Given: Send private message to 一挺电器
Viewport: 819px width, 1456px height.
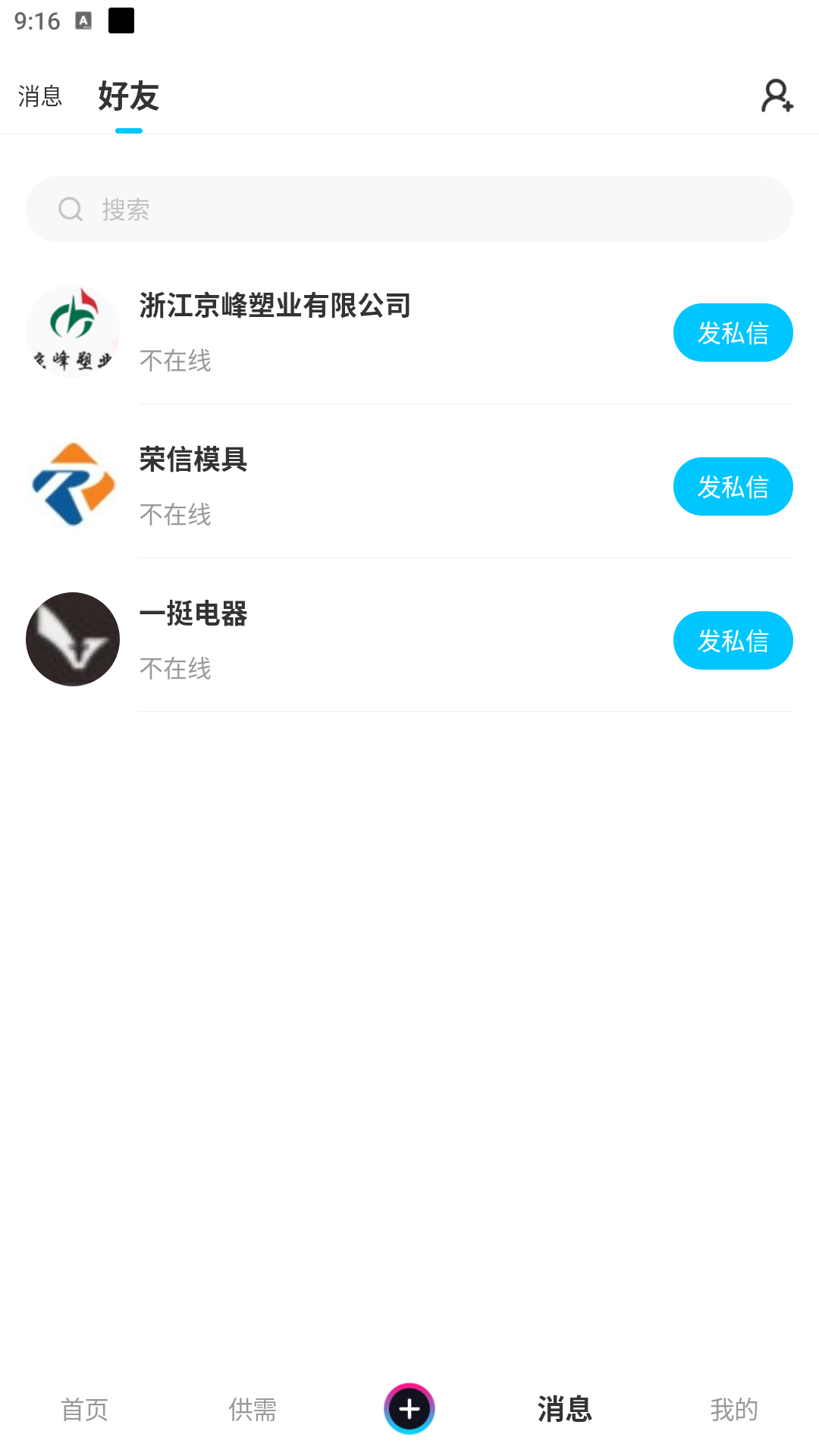Looking at the screenshot, I should [733, 641].
